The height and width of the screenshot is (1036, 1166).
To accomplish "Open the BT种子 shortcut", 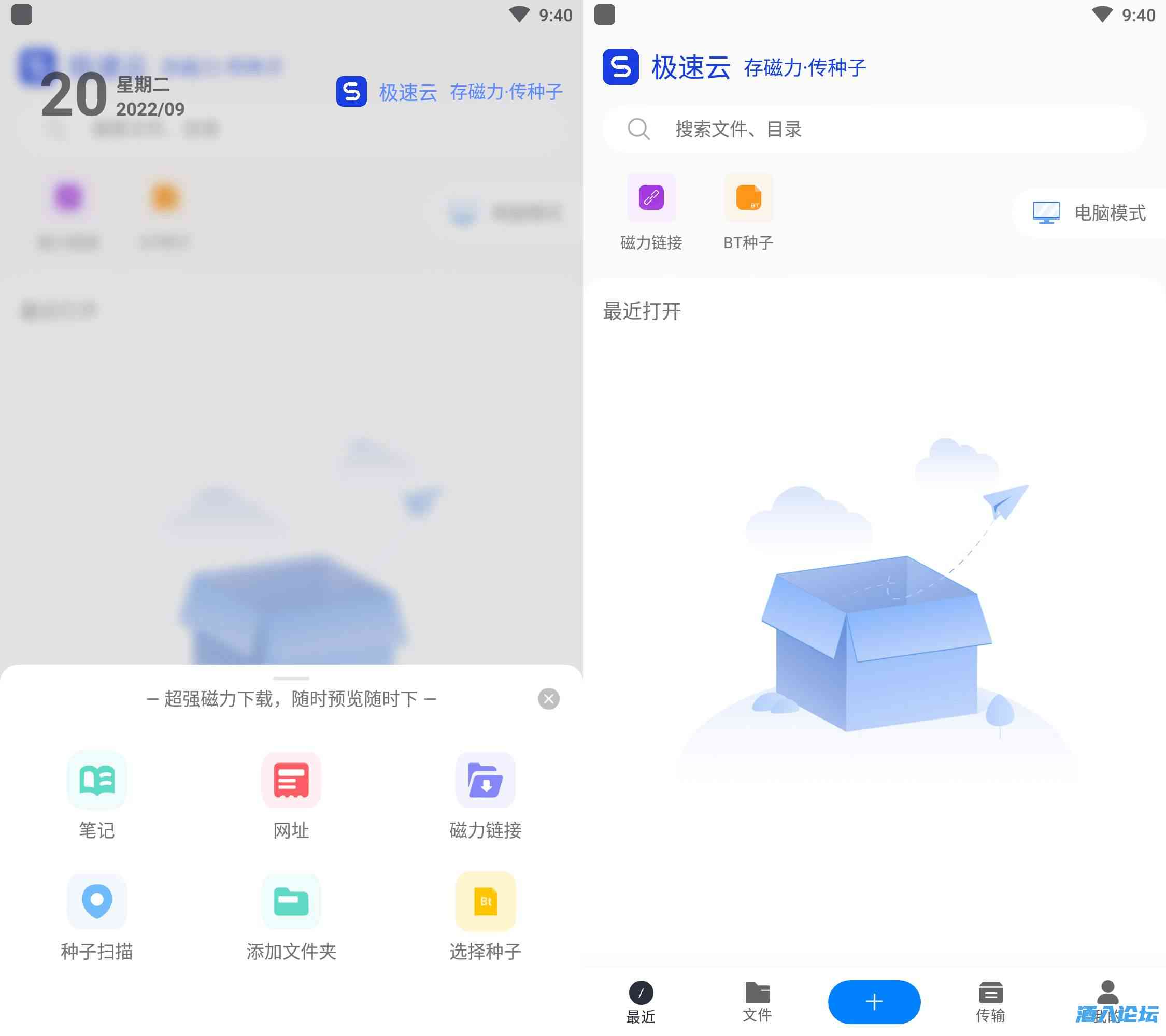I will (748, 211).
